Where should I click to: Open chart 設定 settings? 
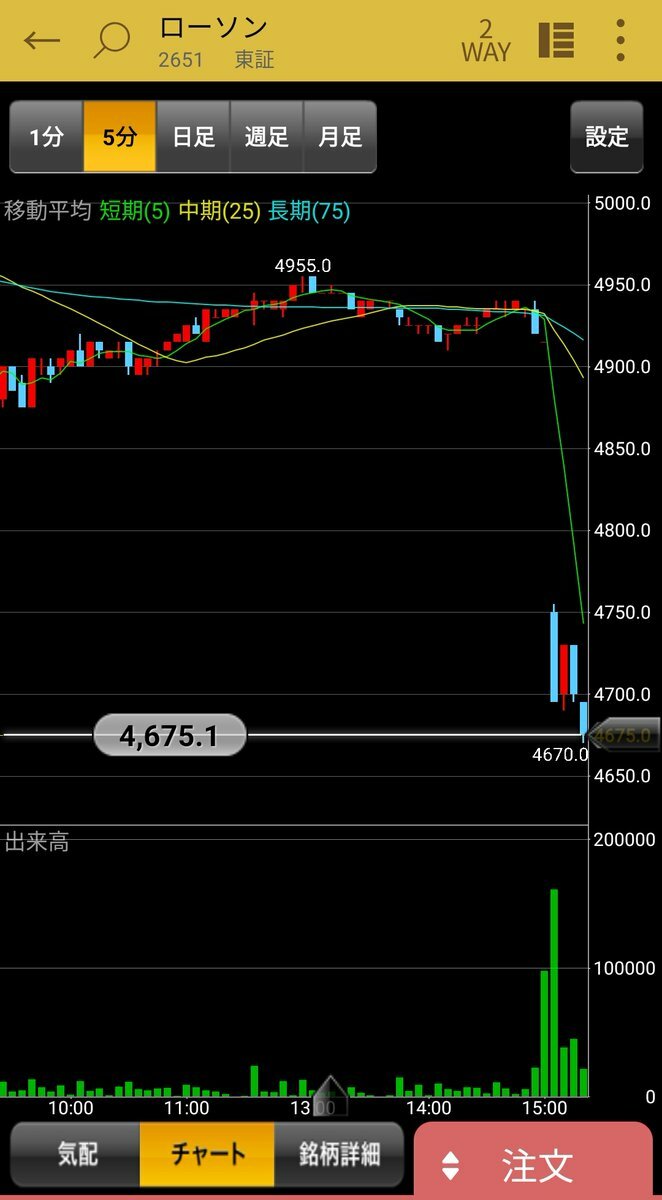[x=607, y=137]
